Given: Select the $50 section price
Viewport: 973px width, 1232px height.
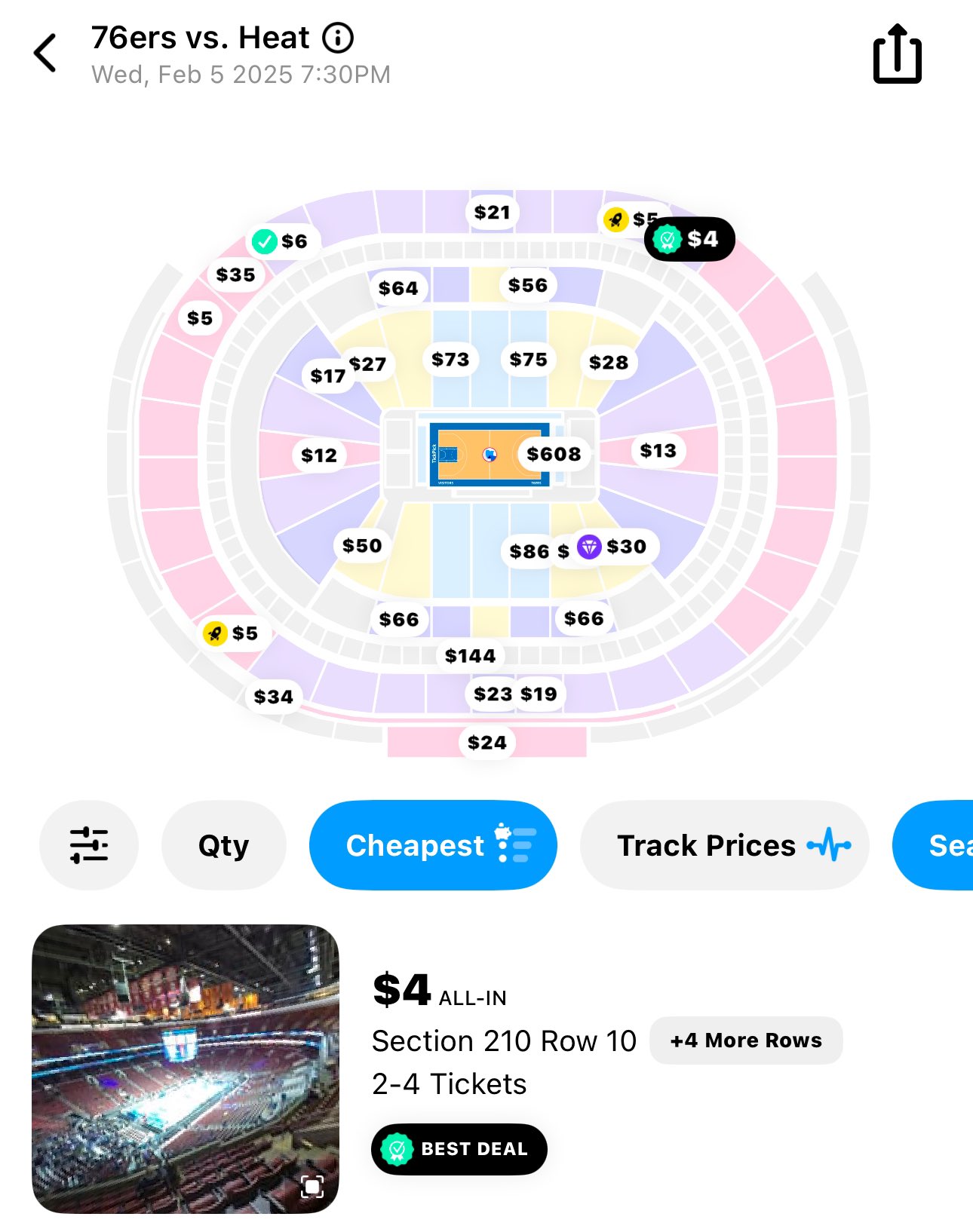Looking at the screenshot, I should click(362, 546).
